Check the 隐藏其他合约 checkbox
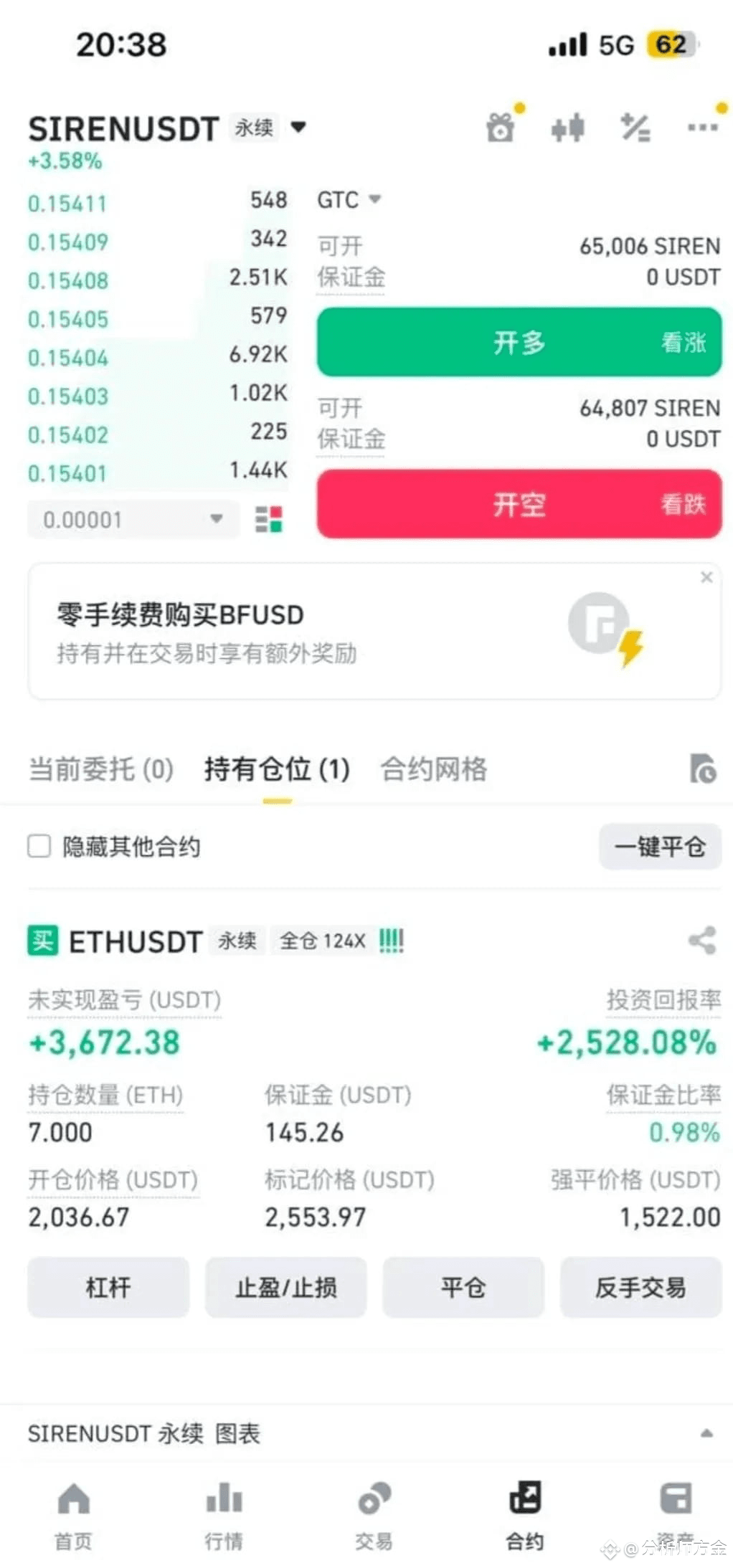This screenshot has height=1568, width=733. click(x=39, y=846)
